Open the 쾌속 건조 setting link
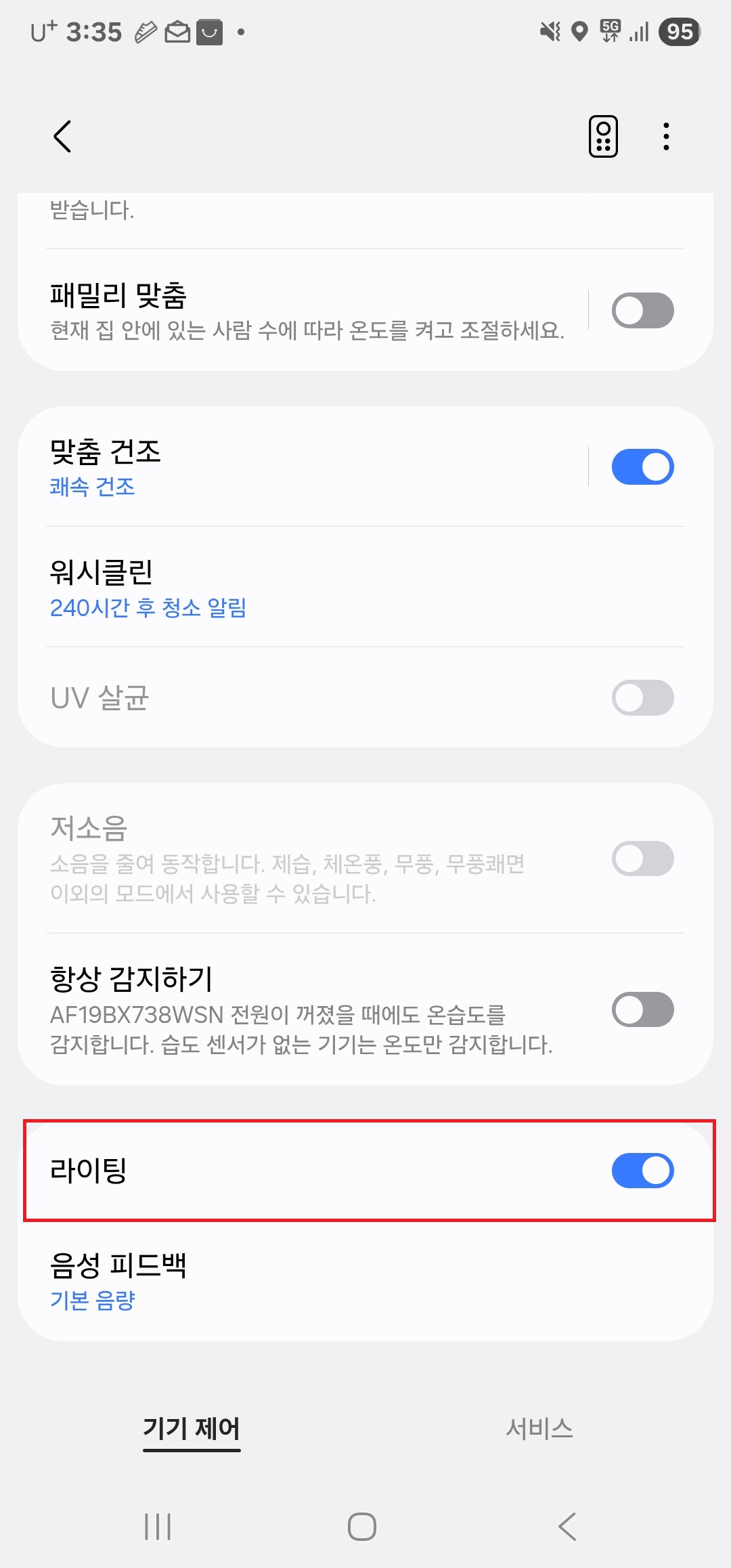Image resolution: width=731 pixels, height=1568 pixels. [x=93, y=487]
